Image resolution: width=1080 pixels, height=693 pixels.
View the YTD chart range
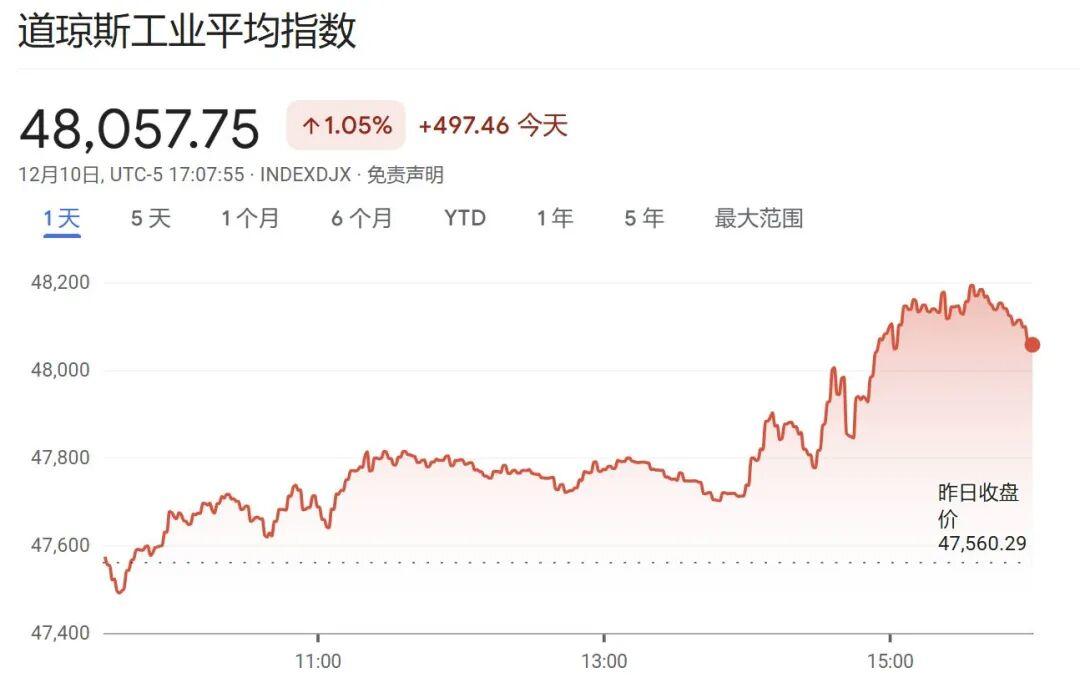[x=465, y=218]
